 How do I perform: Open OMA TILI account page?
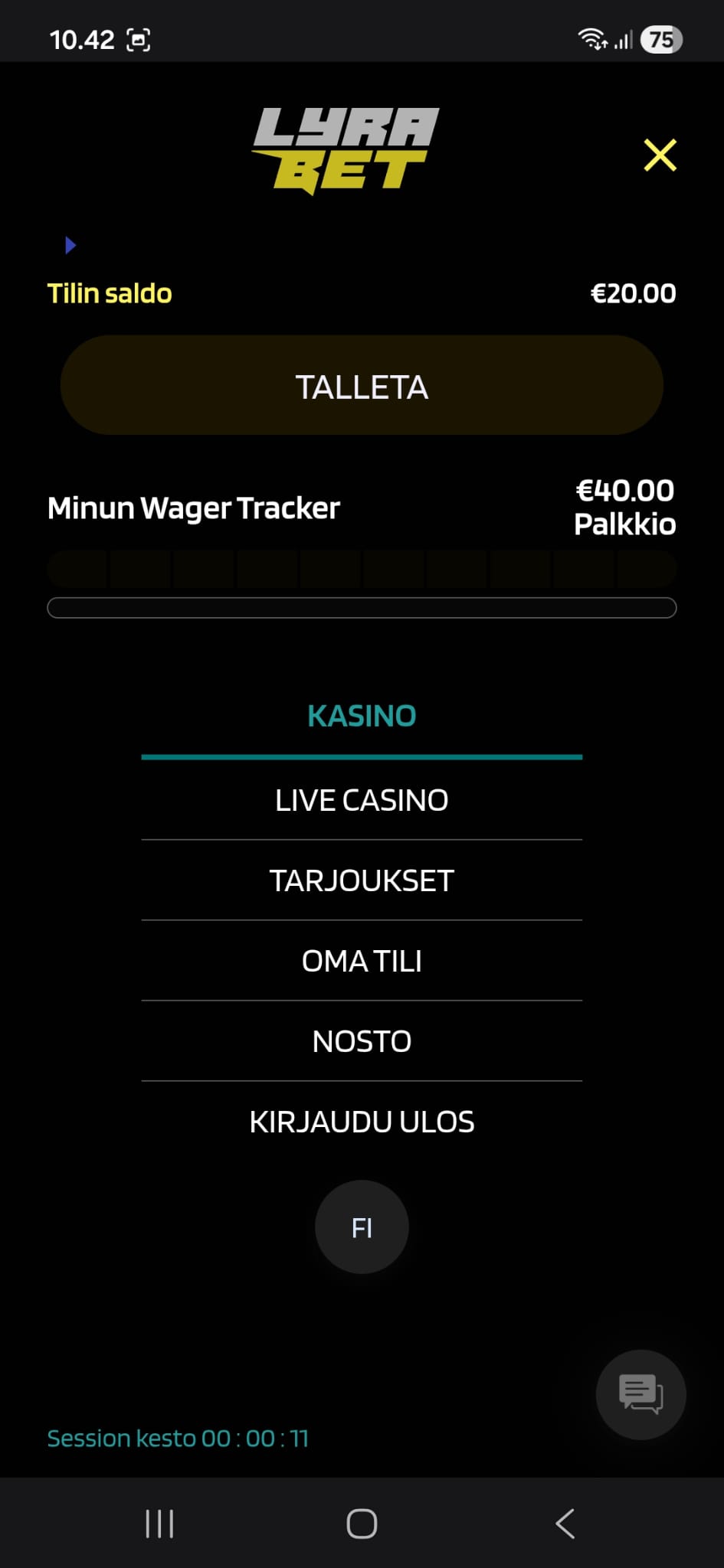(362, 960)
